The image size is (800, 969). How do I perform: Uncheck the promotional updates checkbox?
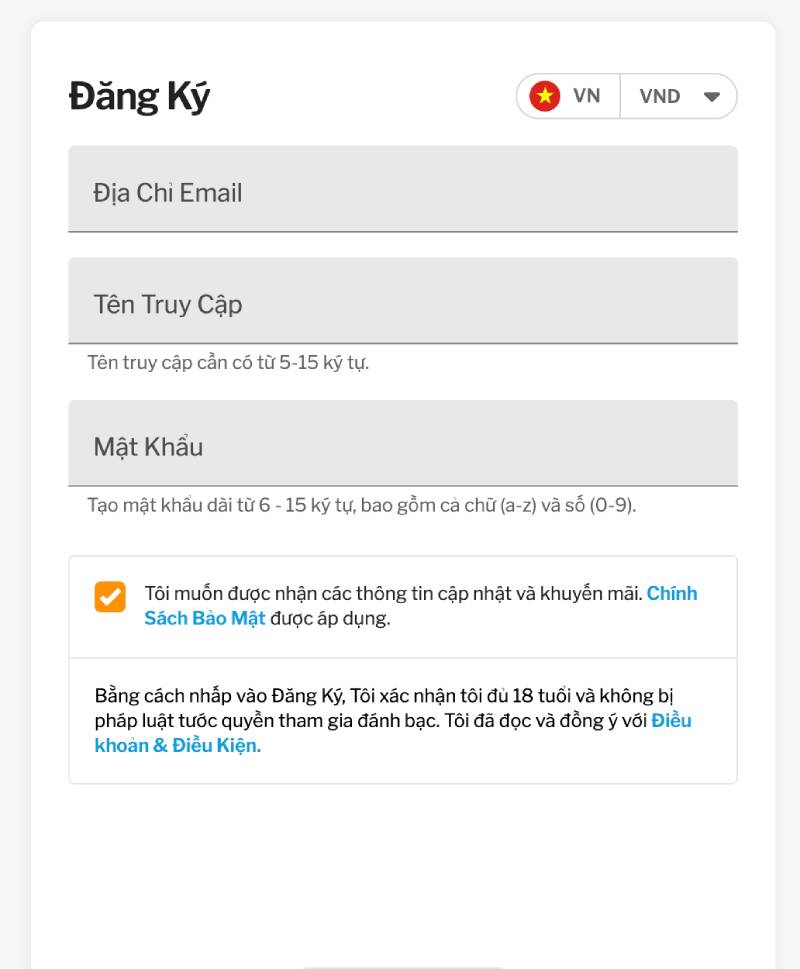pyautogui.click(x=110, y=597)
